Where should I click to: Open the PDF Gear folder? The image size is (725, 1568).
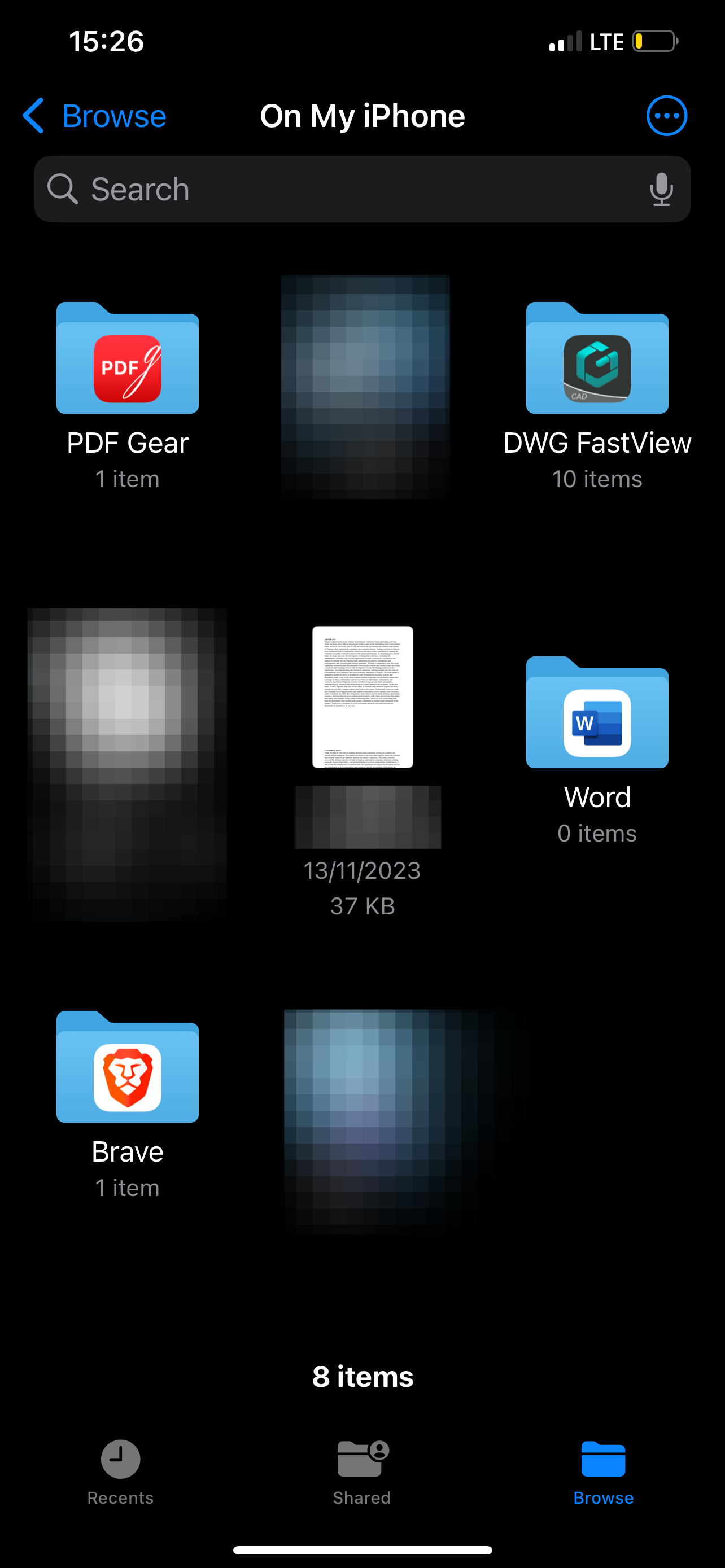pyautogui.click(x=127, y=359)
